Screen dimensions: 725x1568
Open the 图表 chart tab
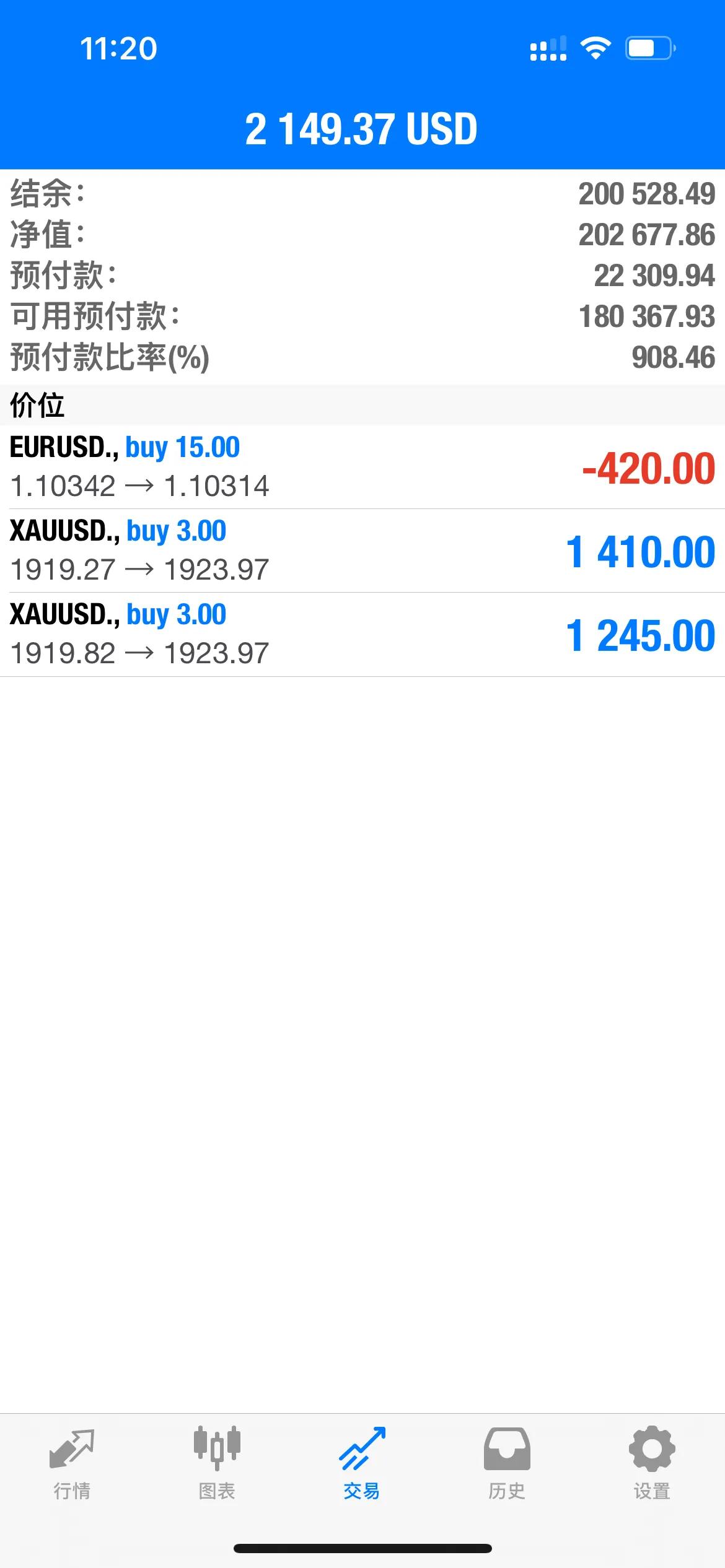click(x=217, y=1464)
